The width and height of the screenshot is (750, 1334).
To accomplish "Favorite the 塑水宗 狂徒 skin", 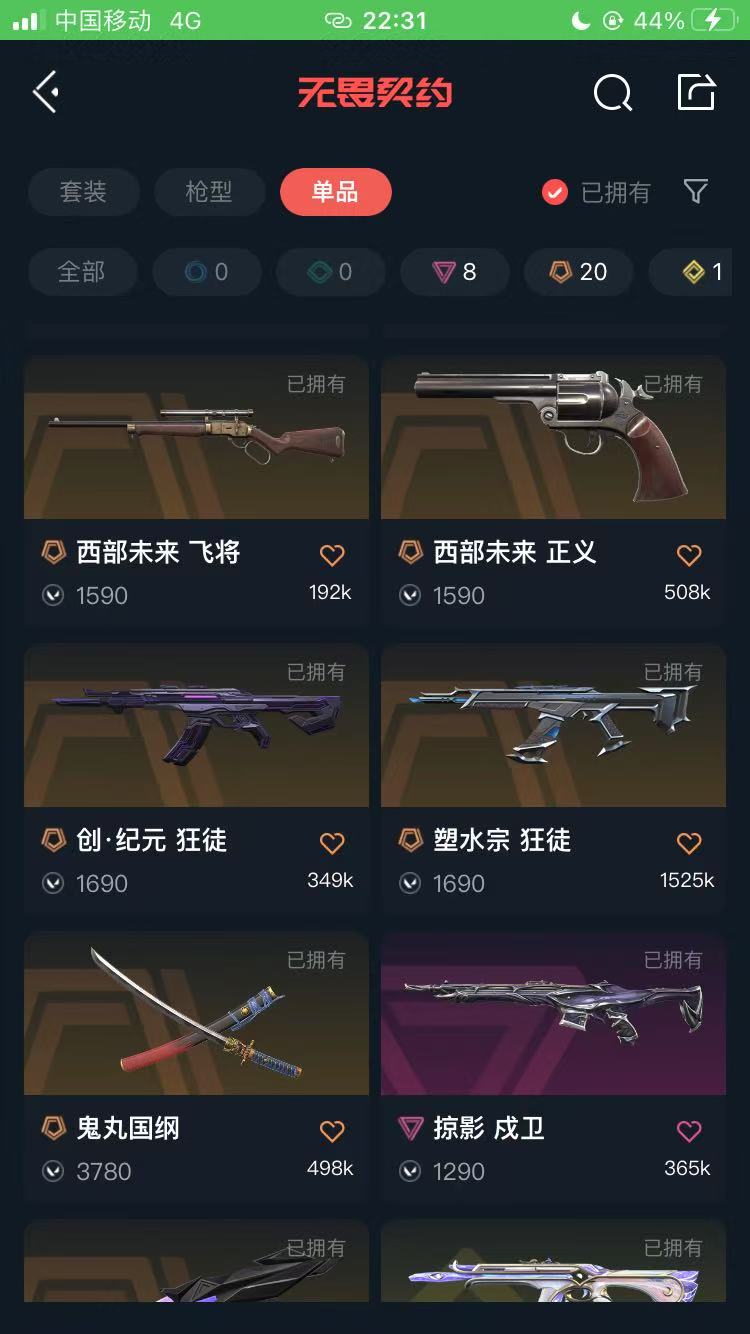I will pyautogui.click(x=689, y=843).
